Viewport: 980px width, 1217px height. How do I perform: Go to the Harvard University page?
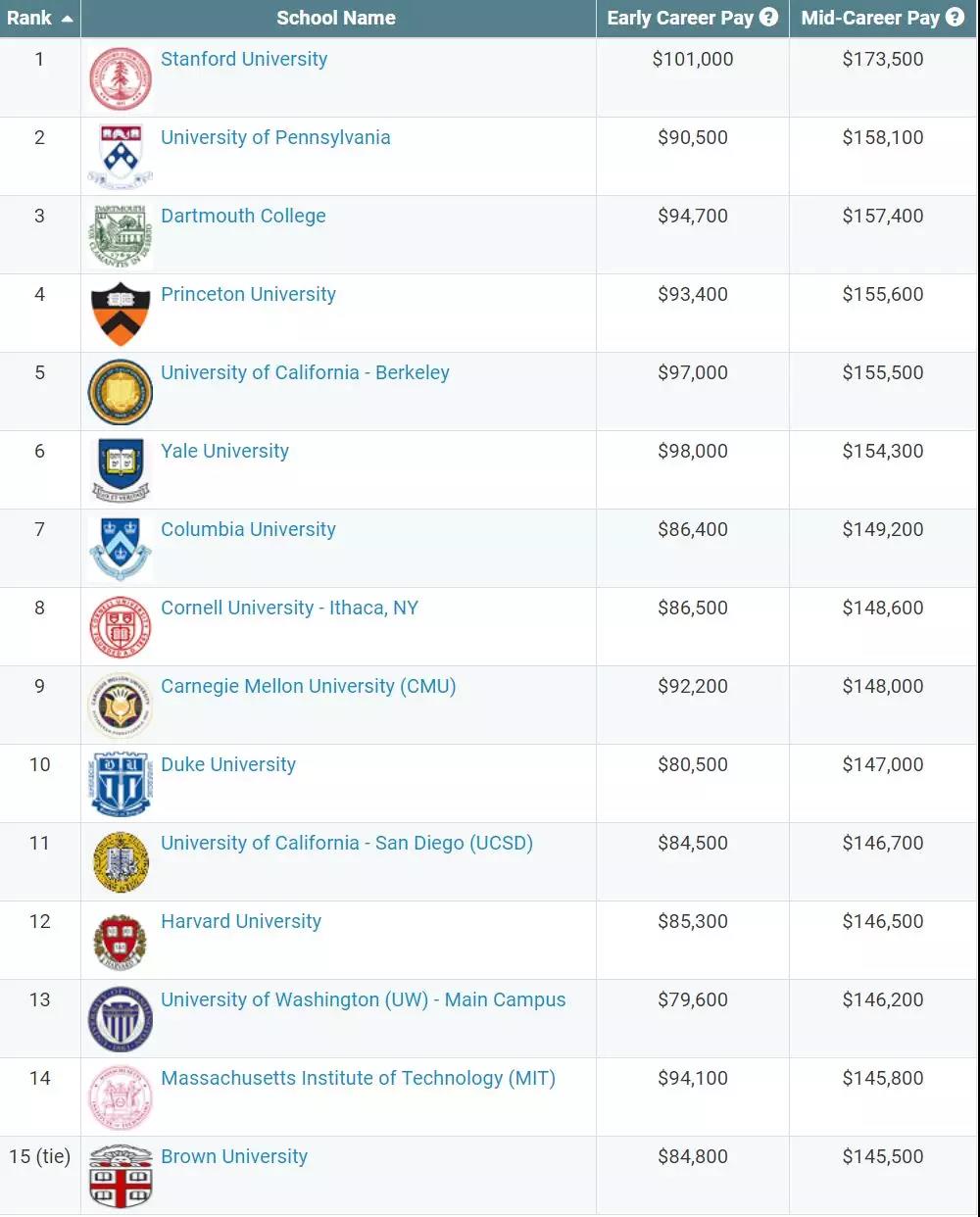coord(241,921)
